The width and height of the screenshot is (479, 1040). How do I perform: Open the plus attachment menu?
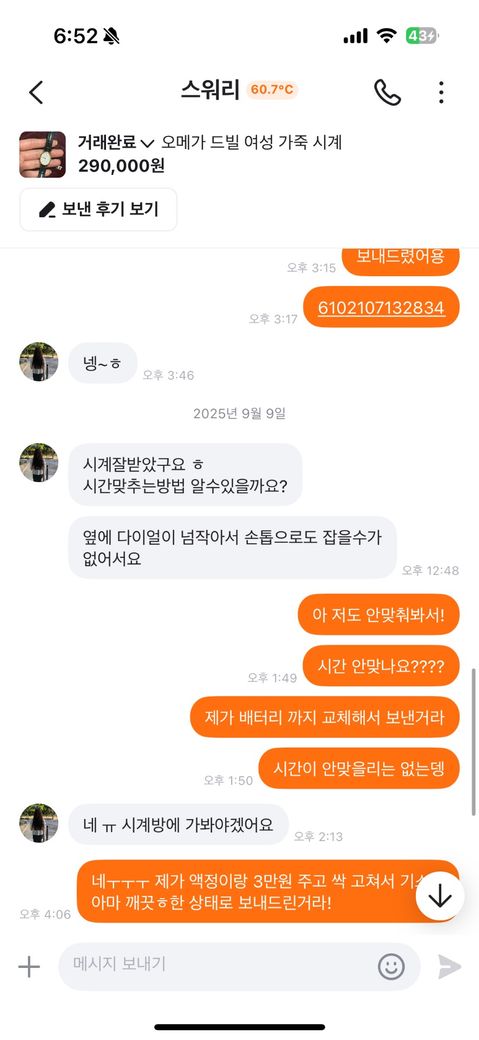(x=29, y=966)
